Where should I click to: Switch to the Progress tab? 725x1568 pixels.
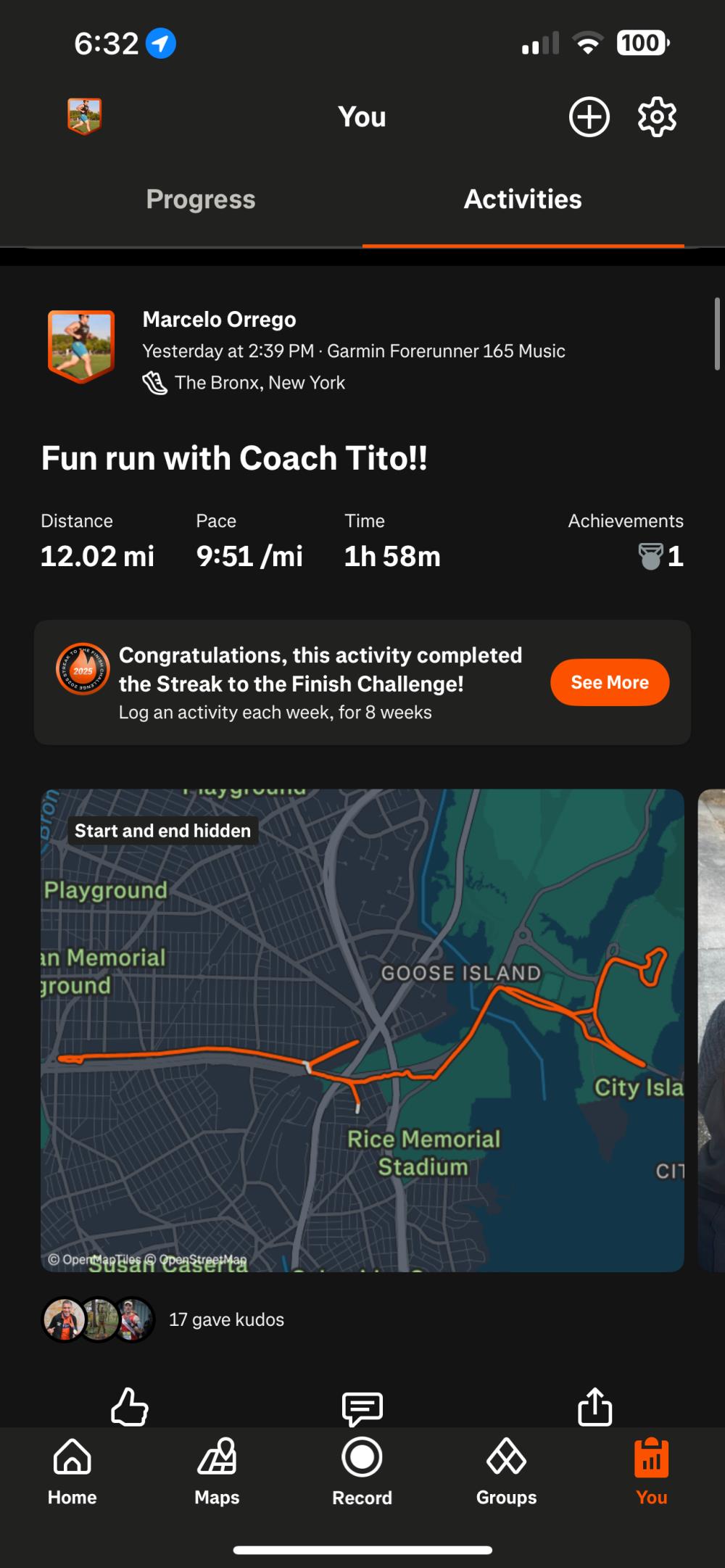201,199
